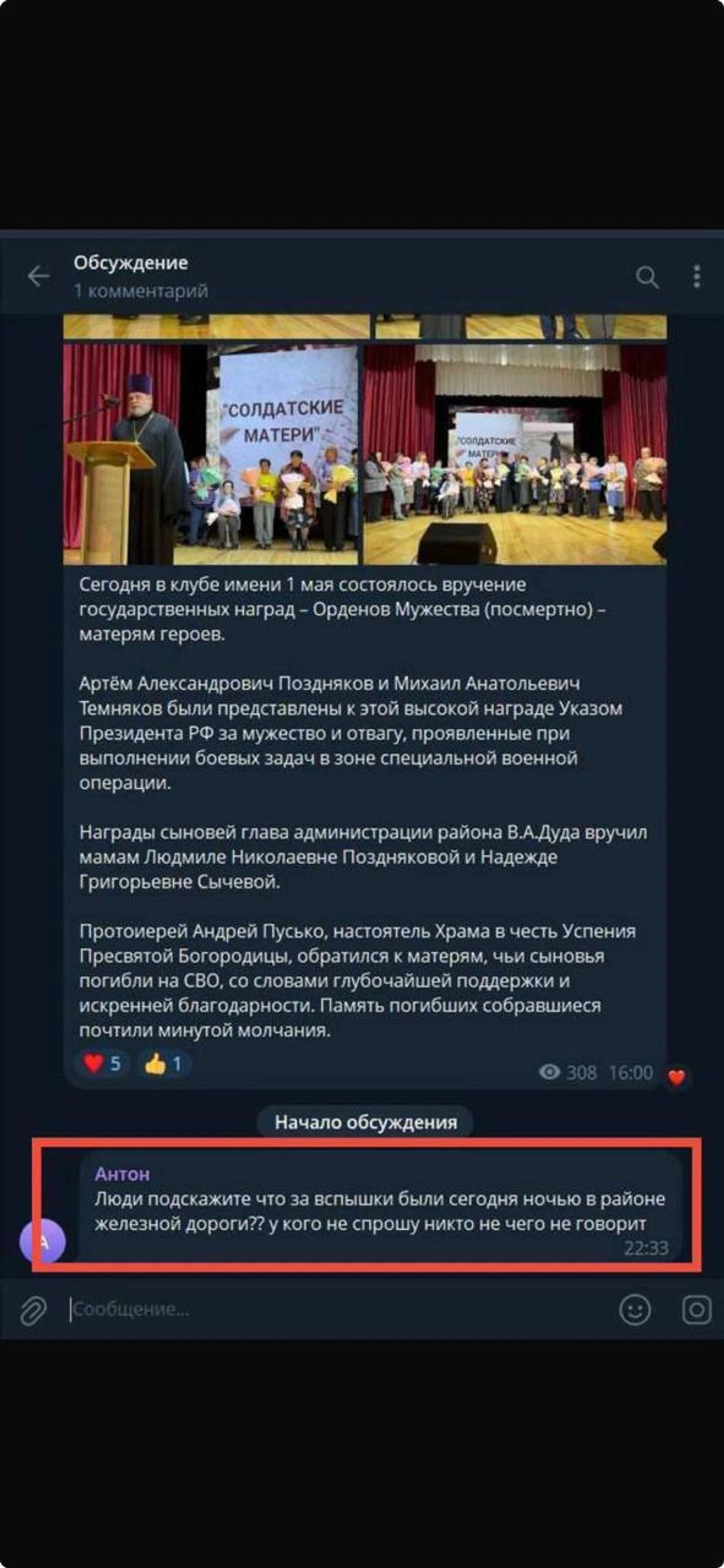This screenshot has width=724, height=1568.
Task: Open the photo of the priest at the podium
Action: coord(211,454)
